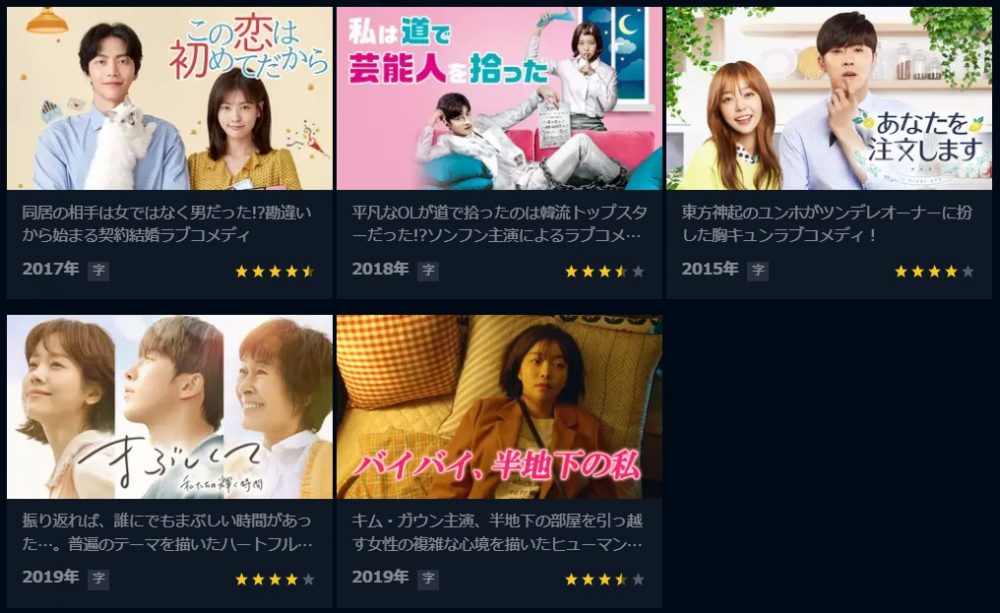Open the drama この恋は初めてだから
The width and height of the screenshot is (1000, 613).
[x=169, y=100]
